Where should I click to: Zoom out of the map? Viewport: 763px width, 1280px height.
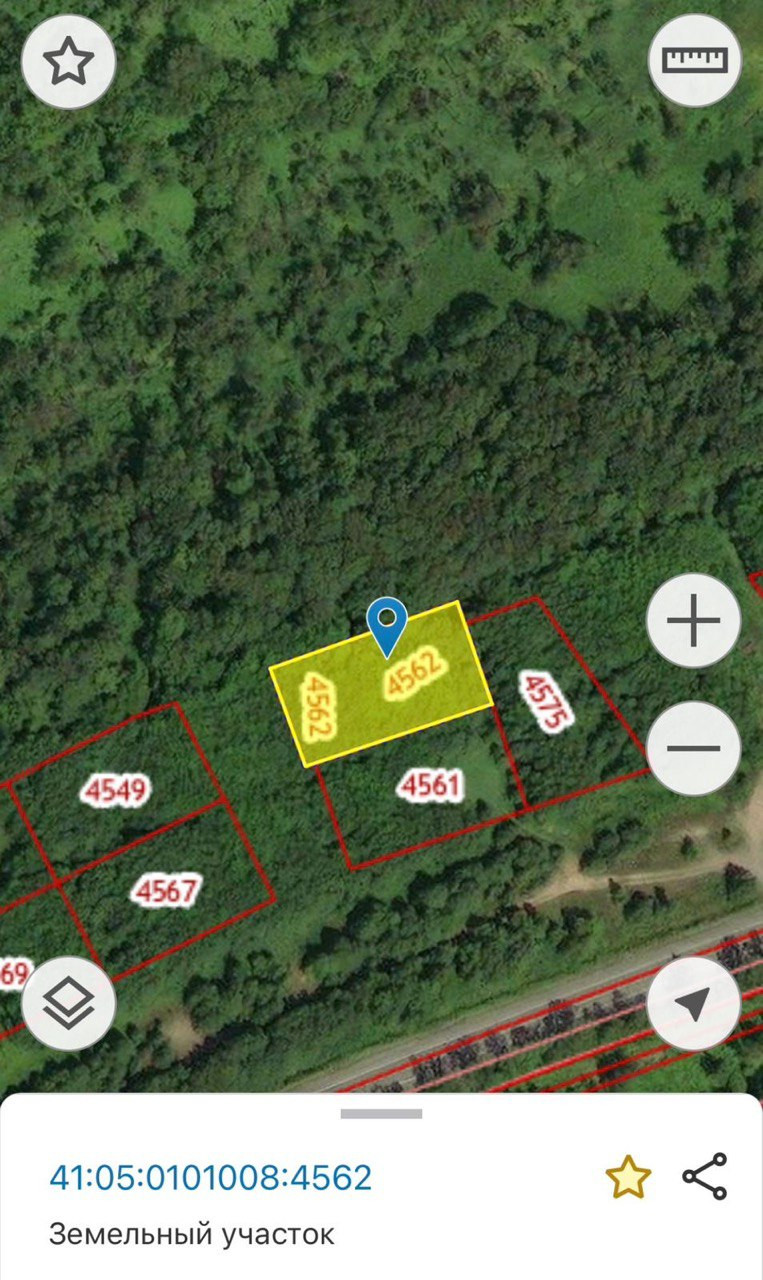tap(693, 749)
